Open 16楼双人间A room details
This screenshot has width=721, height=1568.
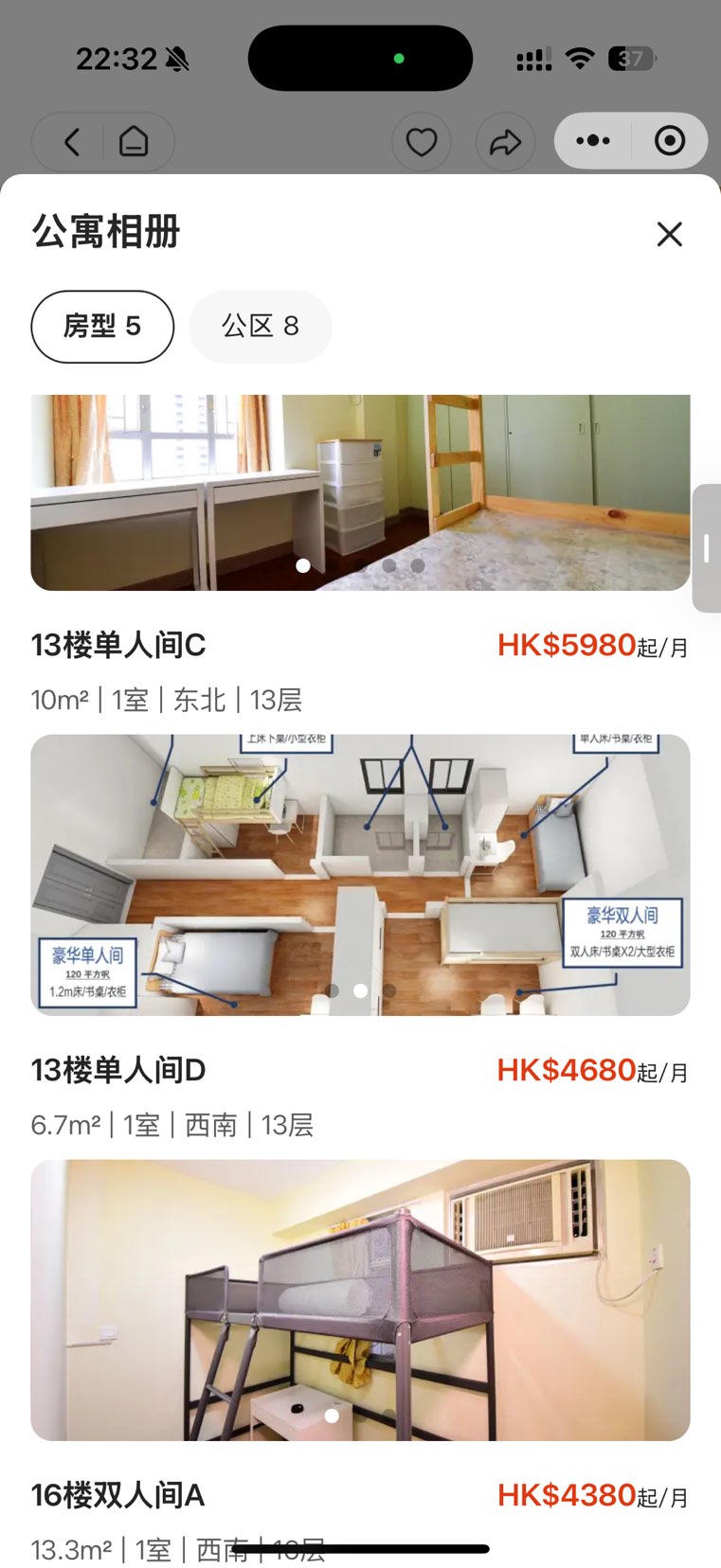(117, 1496)
